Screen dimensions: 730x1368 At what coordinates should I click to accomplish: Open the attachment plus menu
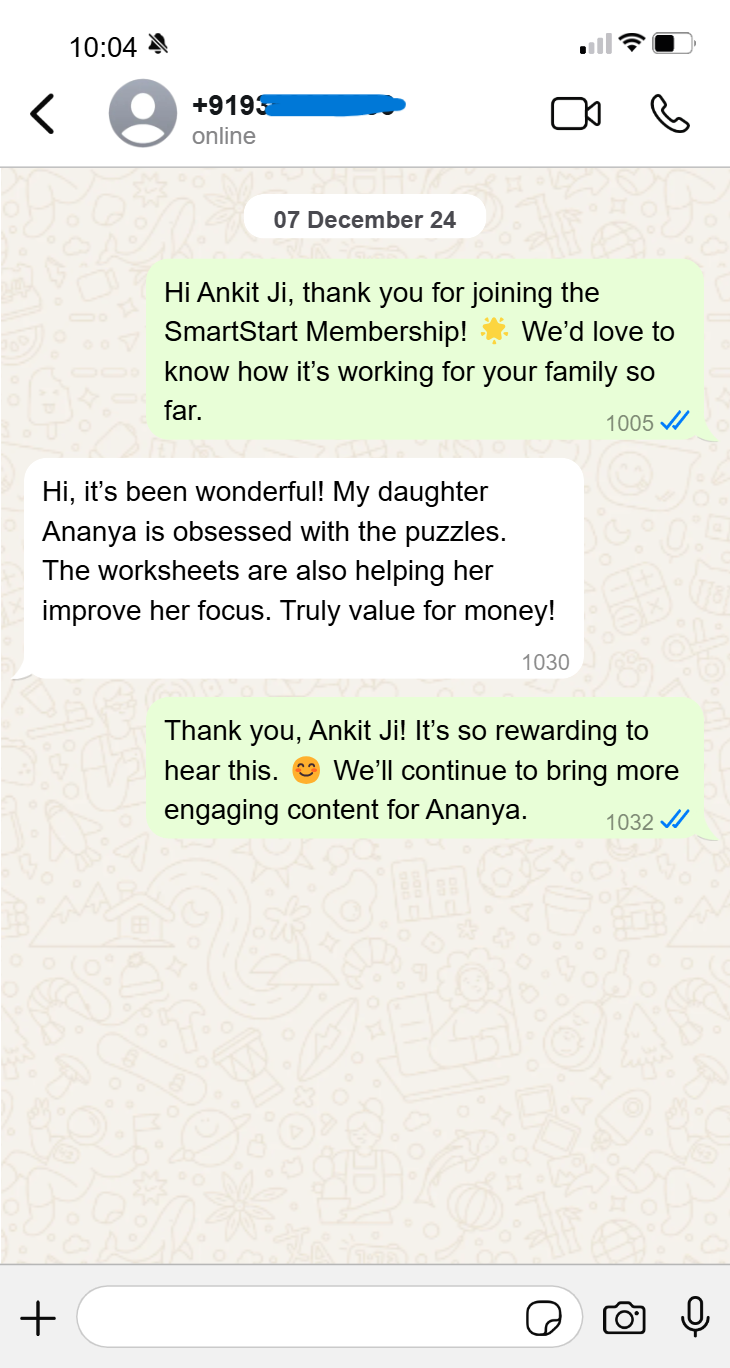click(x=38, y=1319)
